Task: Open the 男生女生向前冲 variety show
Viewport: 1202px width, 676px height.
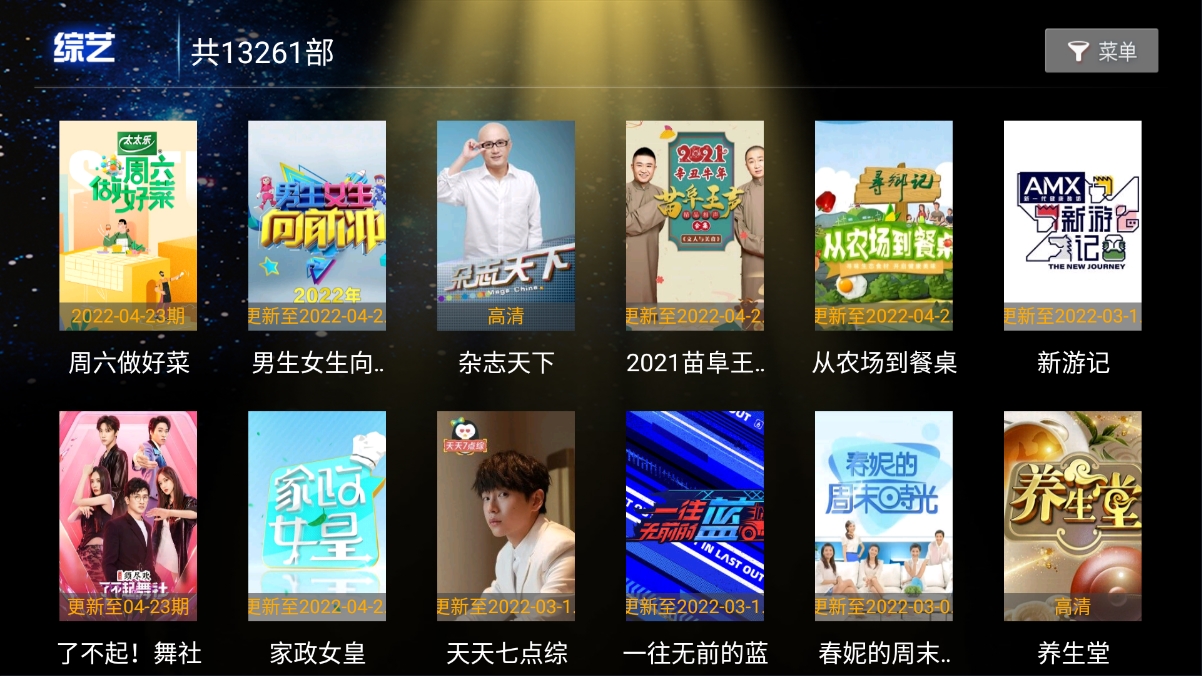Action: [x=317, y=226]
